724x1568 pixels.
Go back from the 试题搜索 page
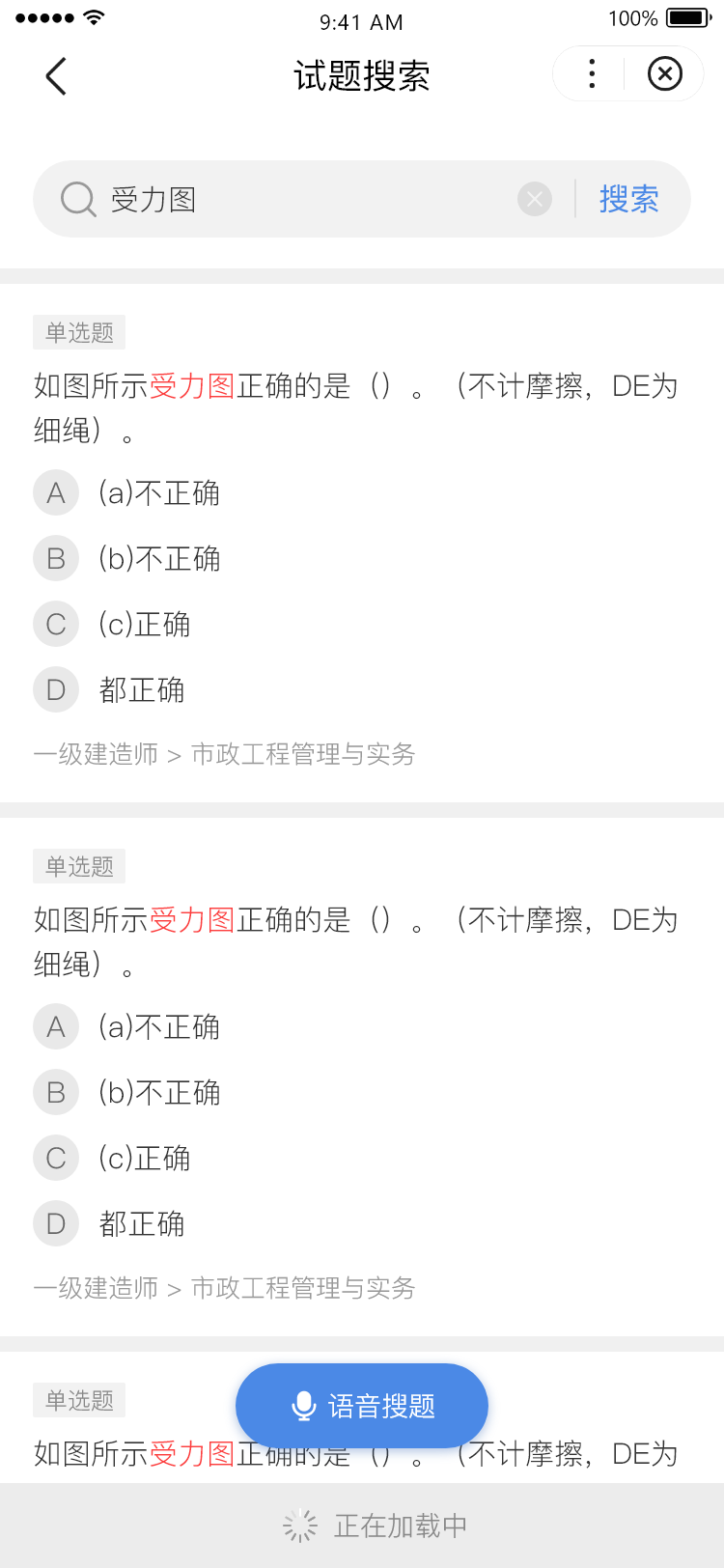click(x=56, y=76)
